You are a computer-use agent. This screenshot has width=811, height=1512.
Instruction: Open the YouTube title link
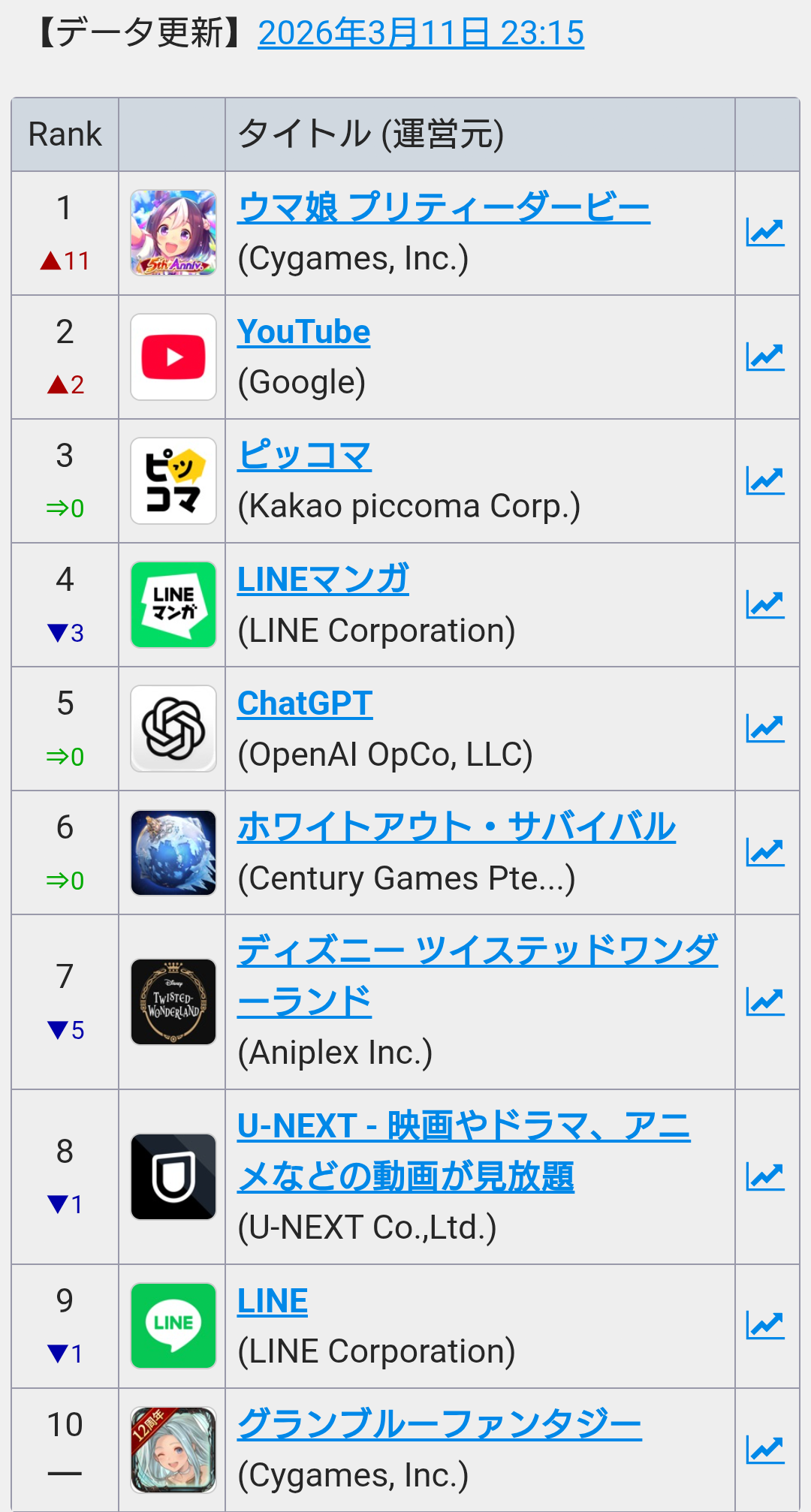point(303,332)
